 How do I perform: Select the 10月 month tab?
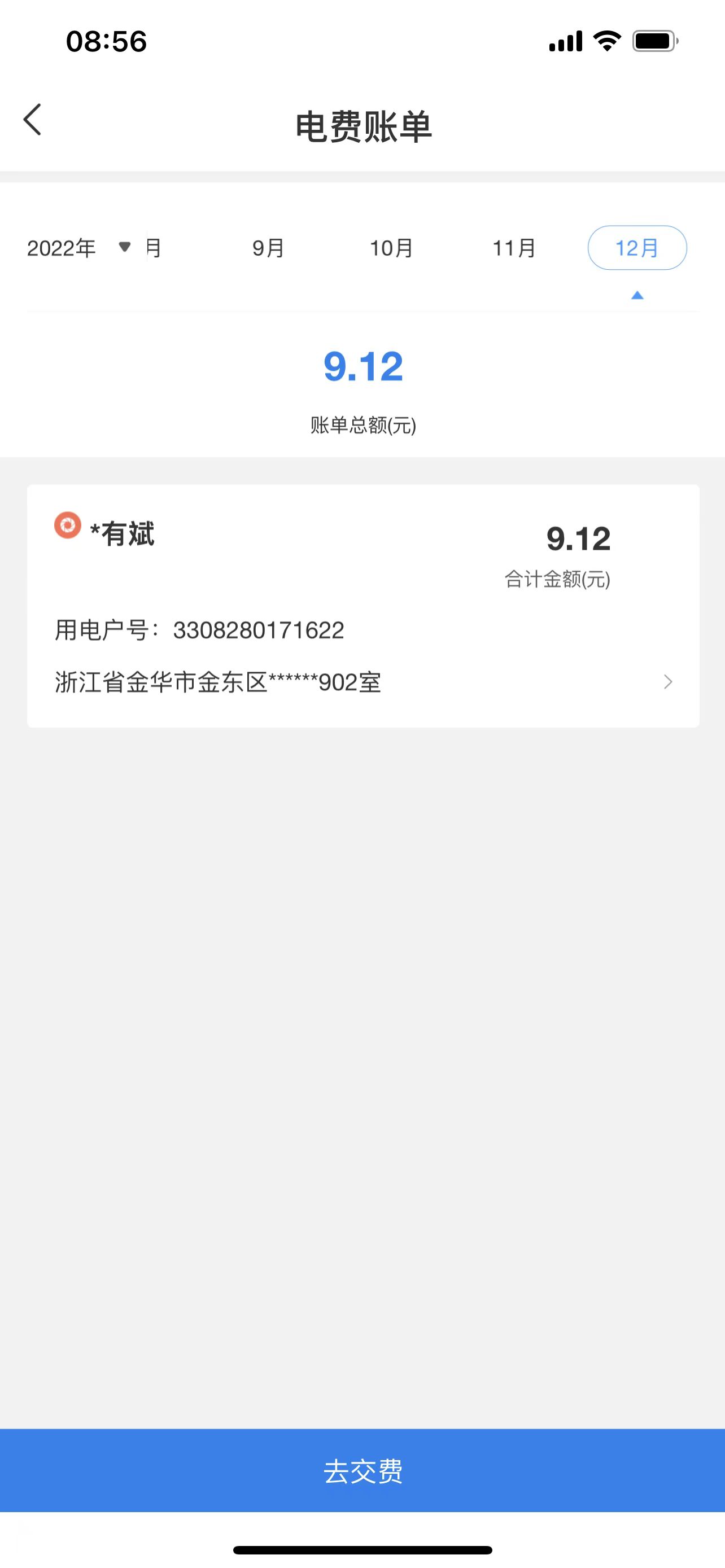[391, 248]
